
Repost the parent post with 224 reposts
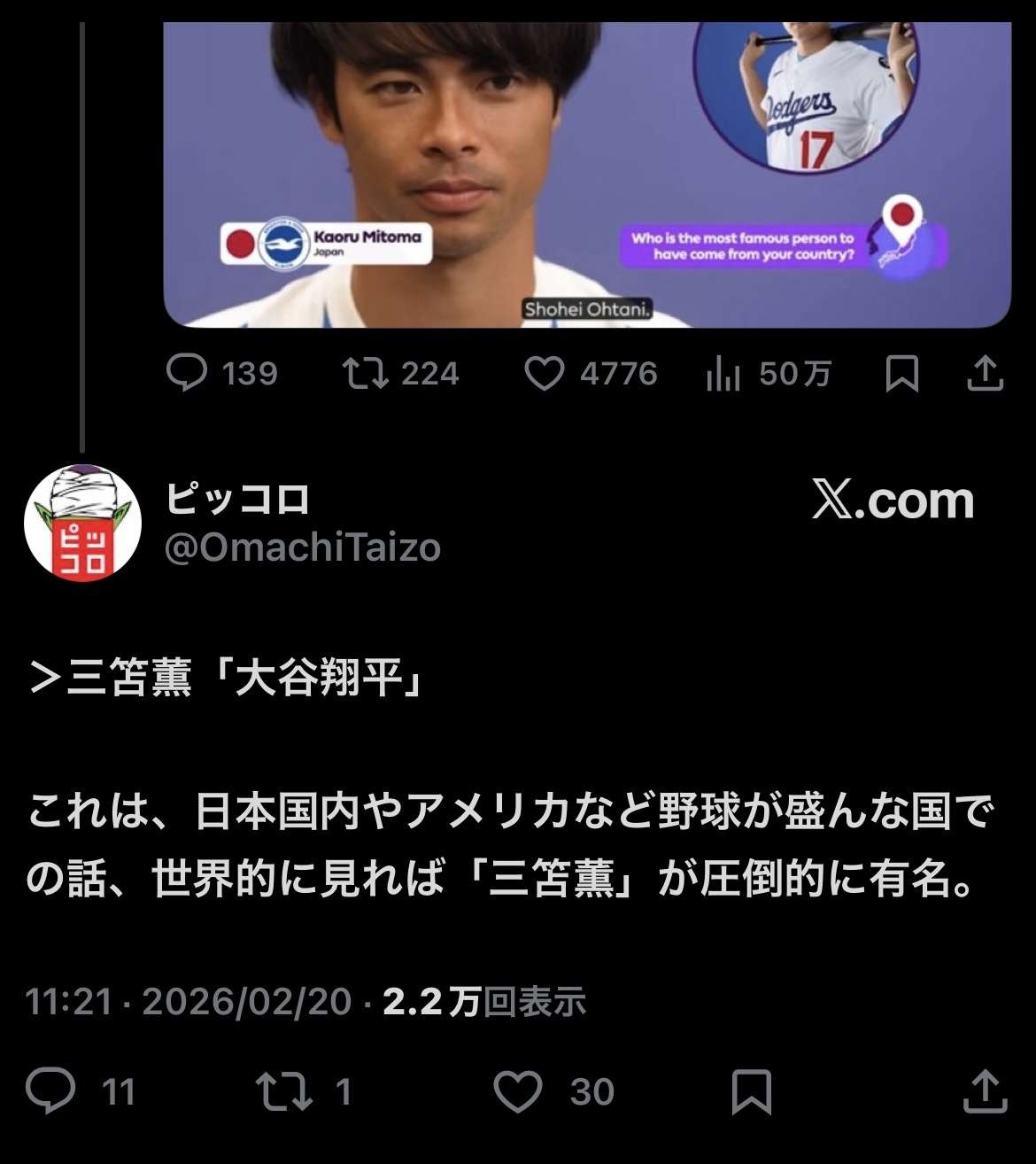tap(366, 373)
